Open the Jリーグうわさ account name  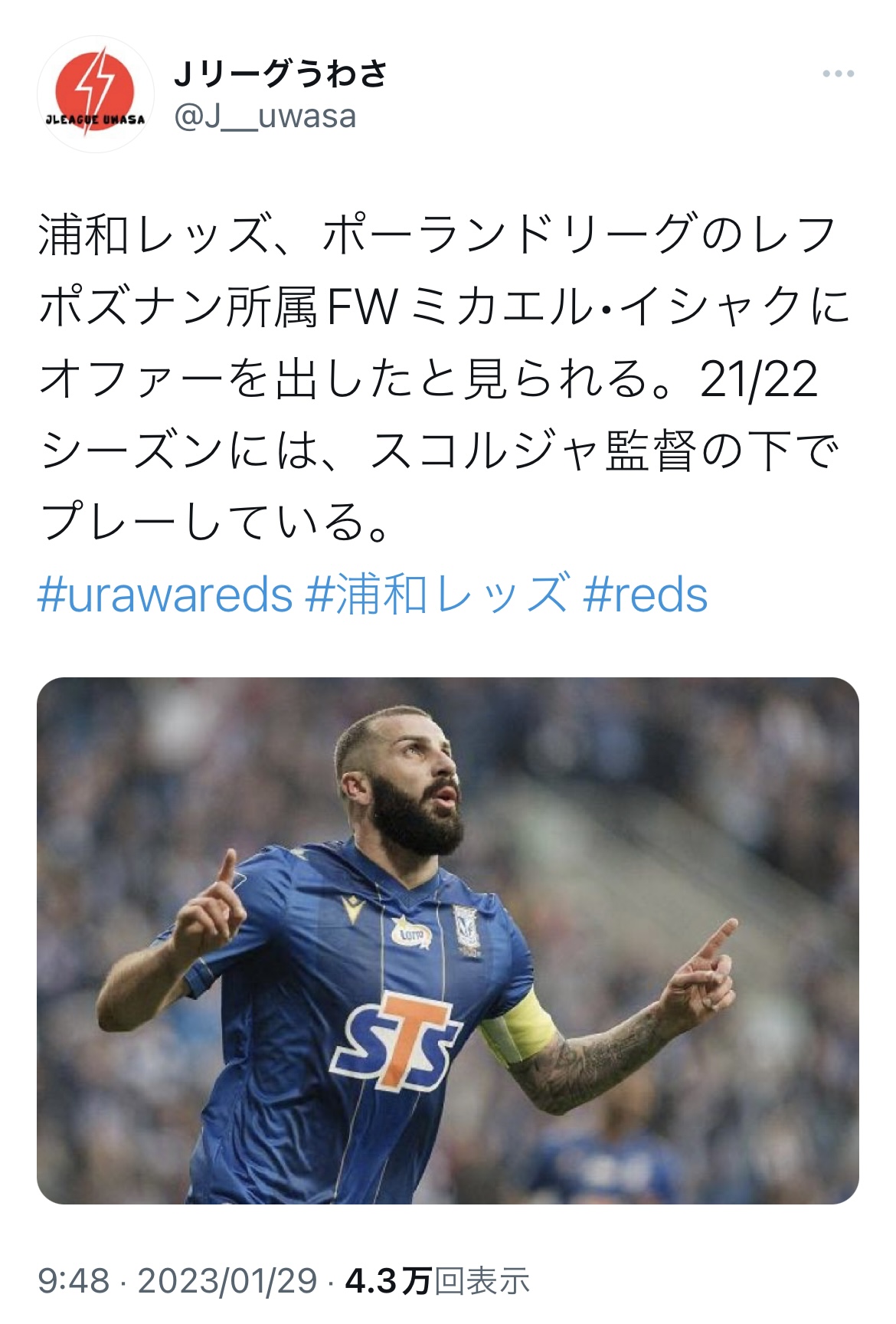click(280, 74)
